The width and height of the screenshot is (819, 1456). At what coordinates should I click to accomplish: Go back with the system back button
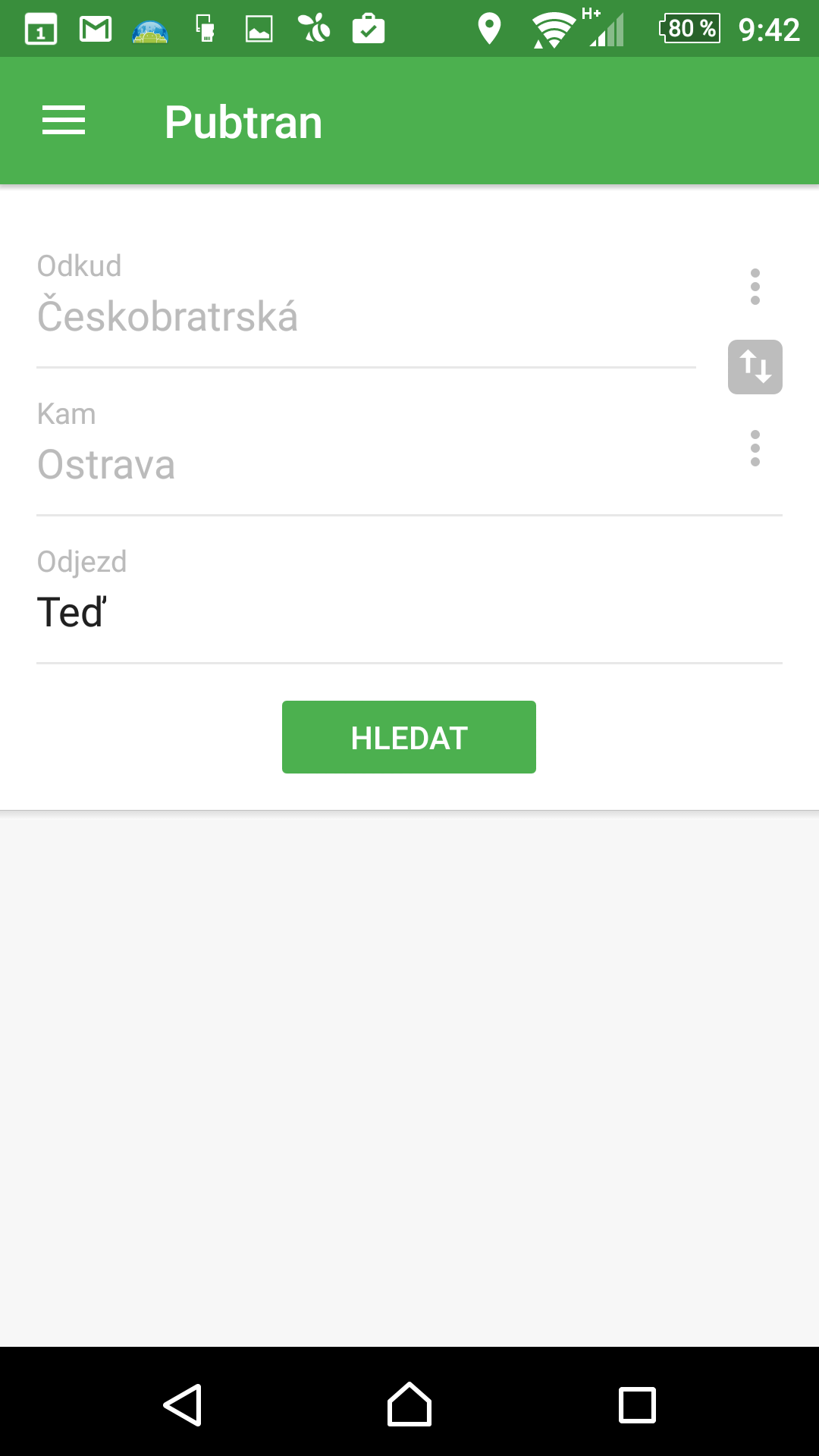click(182, 1404)
